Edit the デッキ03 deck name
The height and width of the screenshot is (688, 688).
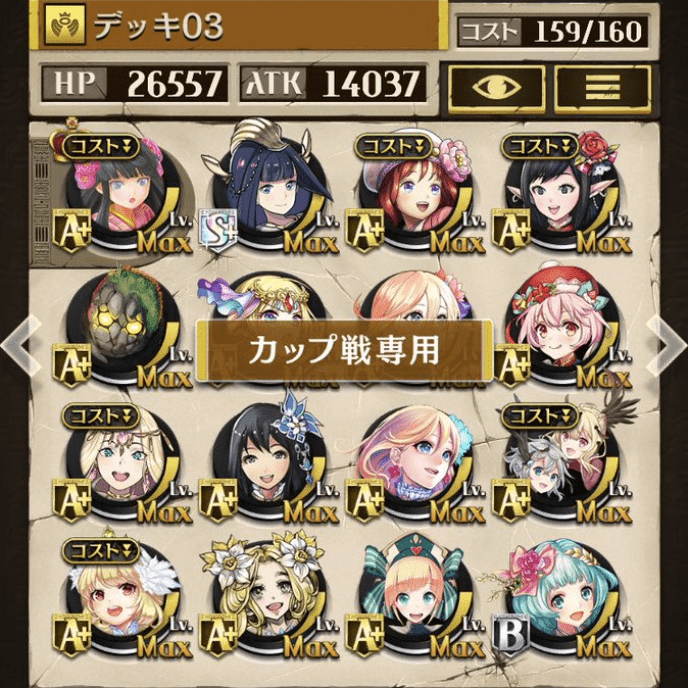pos(240,25)
